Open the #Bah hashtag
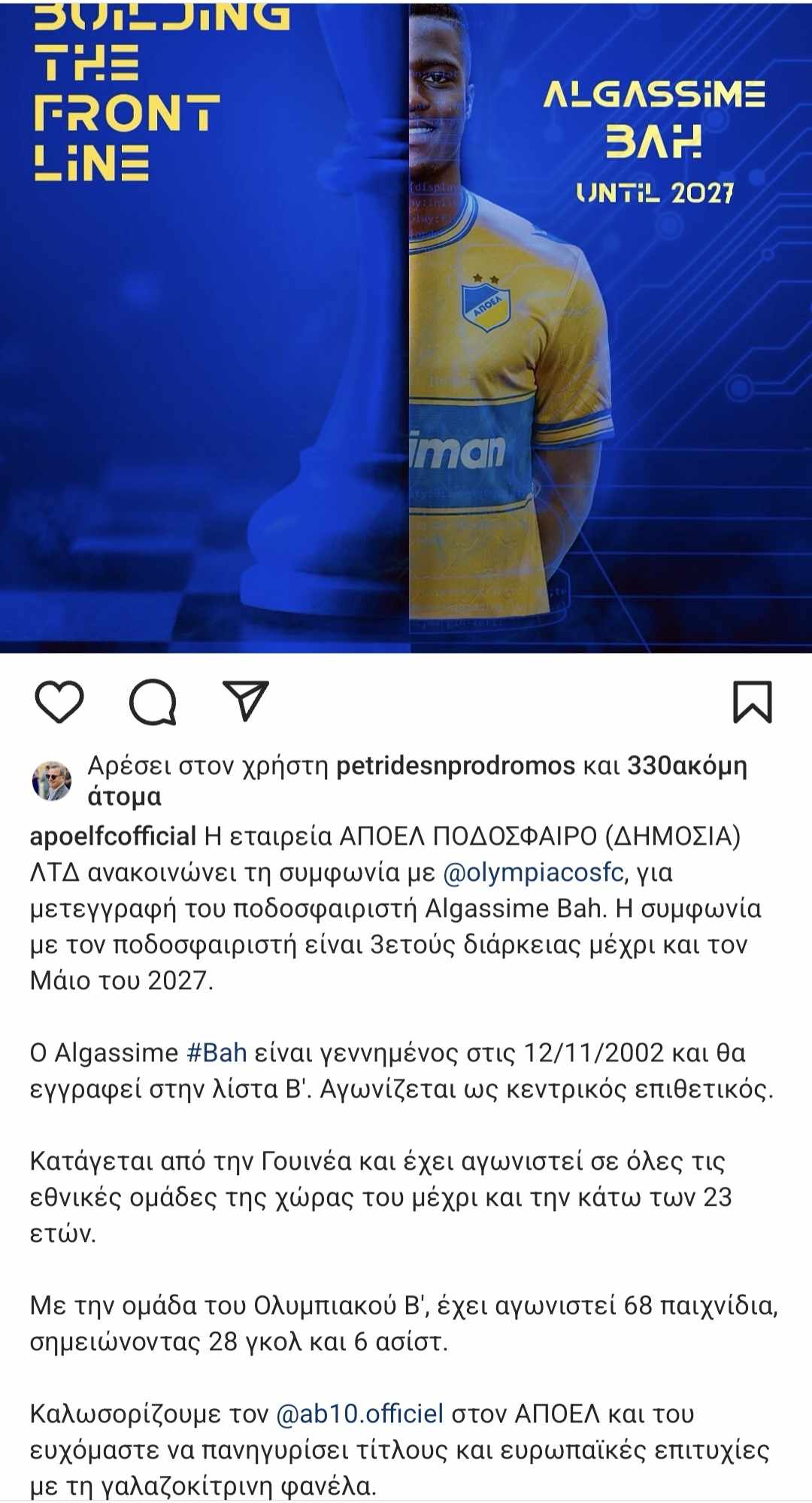812x1503 pixels. point(217,1052)
